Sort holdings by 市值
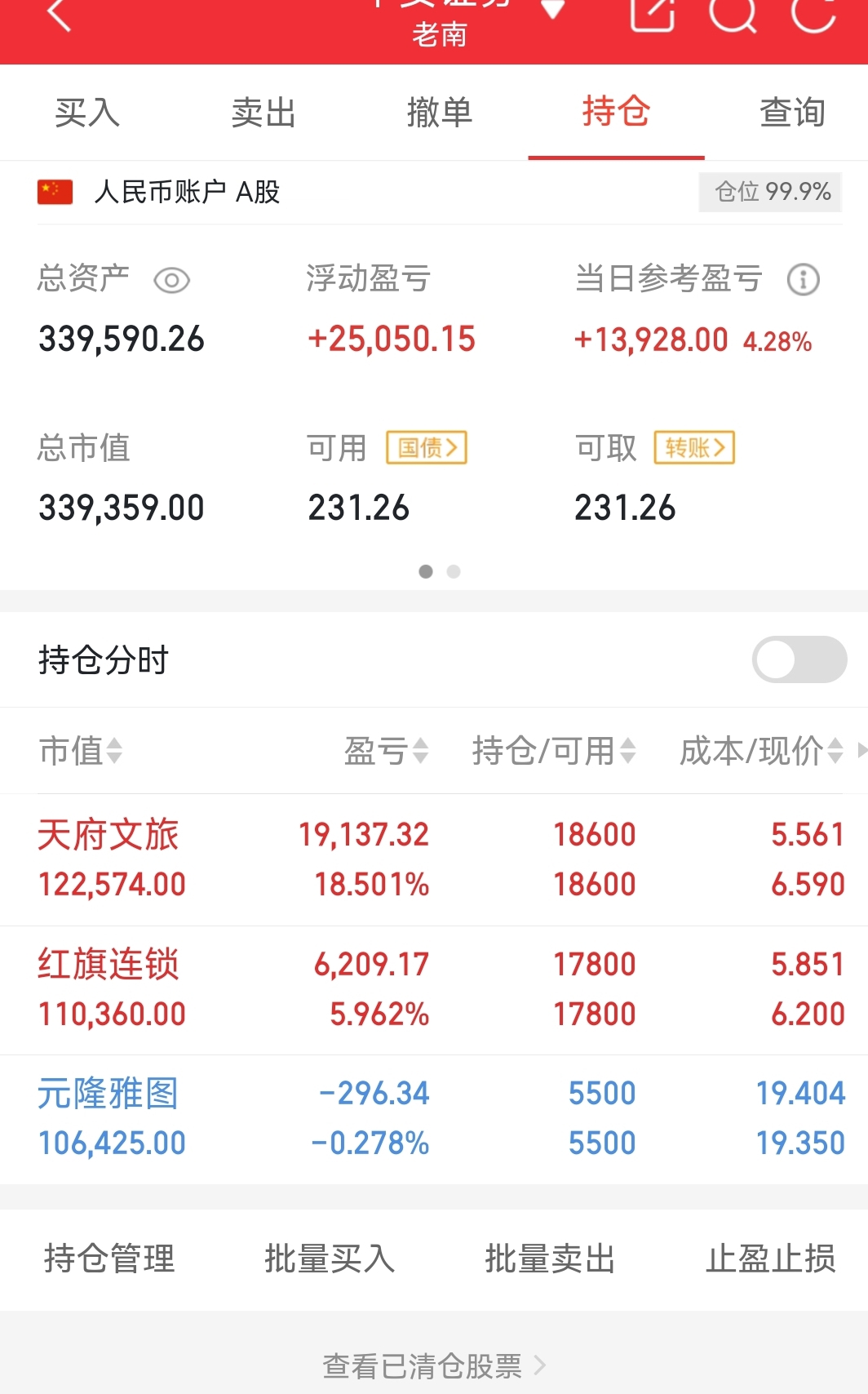868x1394 pixels. point(80,751)
